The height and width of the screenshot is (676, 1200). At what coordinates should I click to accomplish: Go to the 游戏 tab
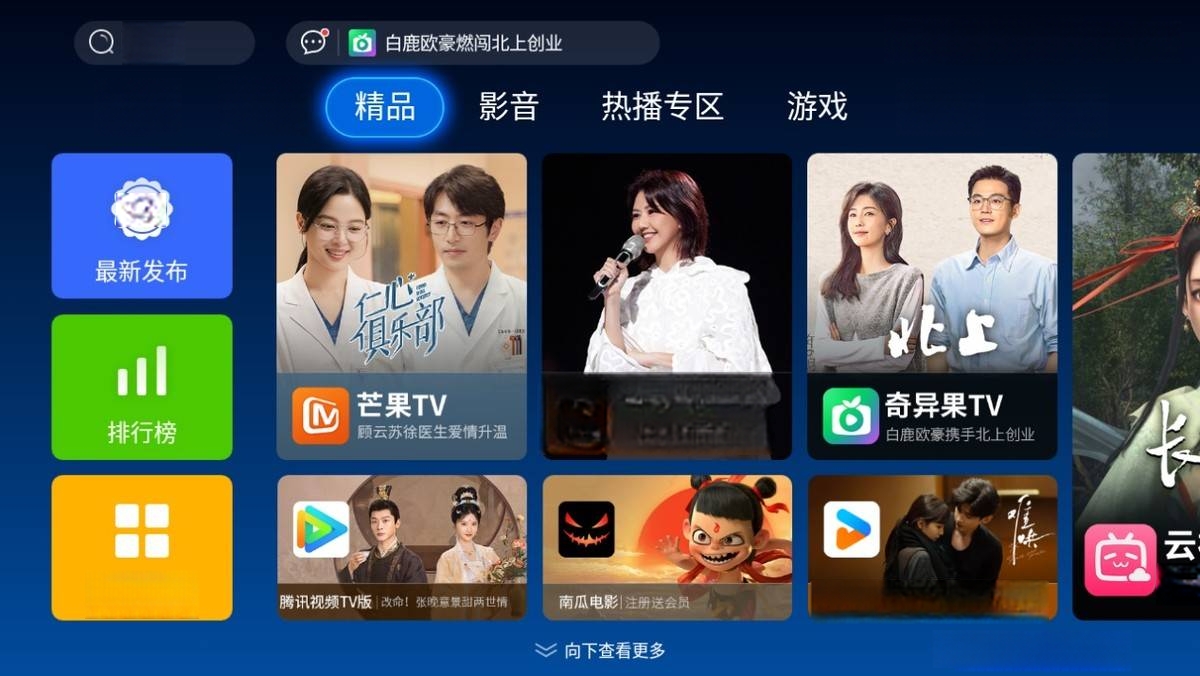coord(817,107)
